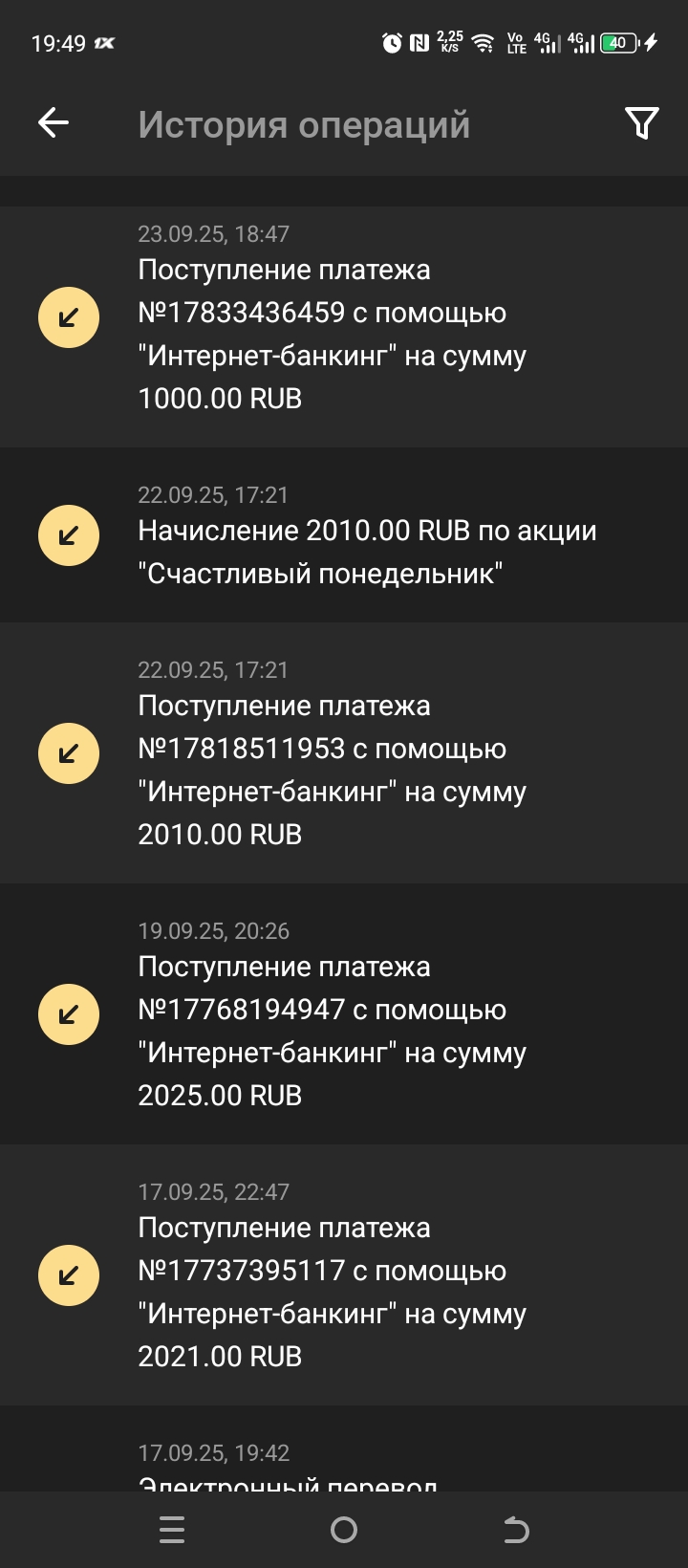The height and width of the screenshot is (1568, 688).
Task: Tap the system home button
Action: tap(344, 1530)
